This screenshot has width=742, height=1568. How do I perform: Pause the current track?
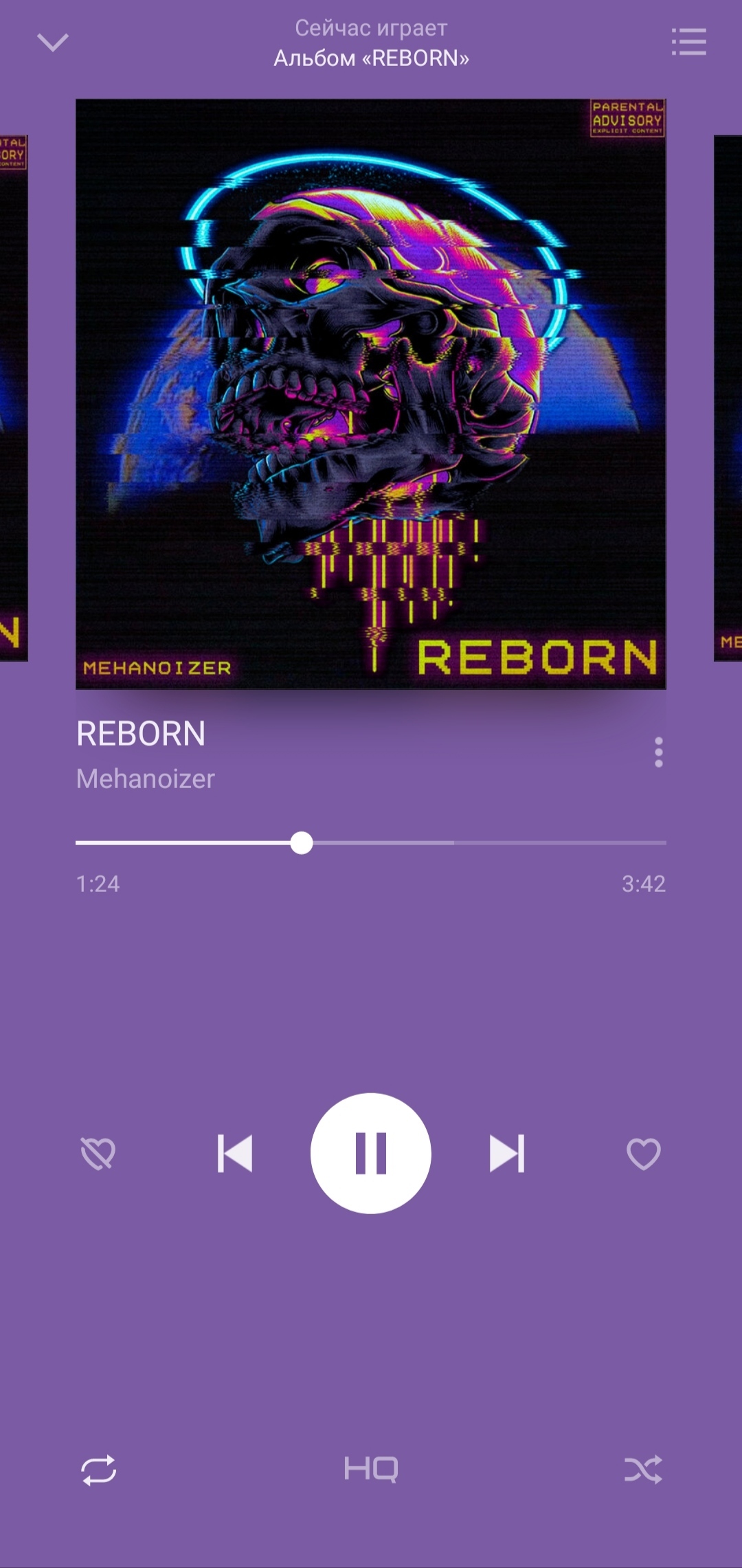coord(371,1154)
